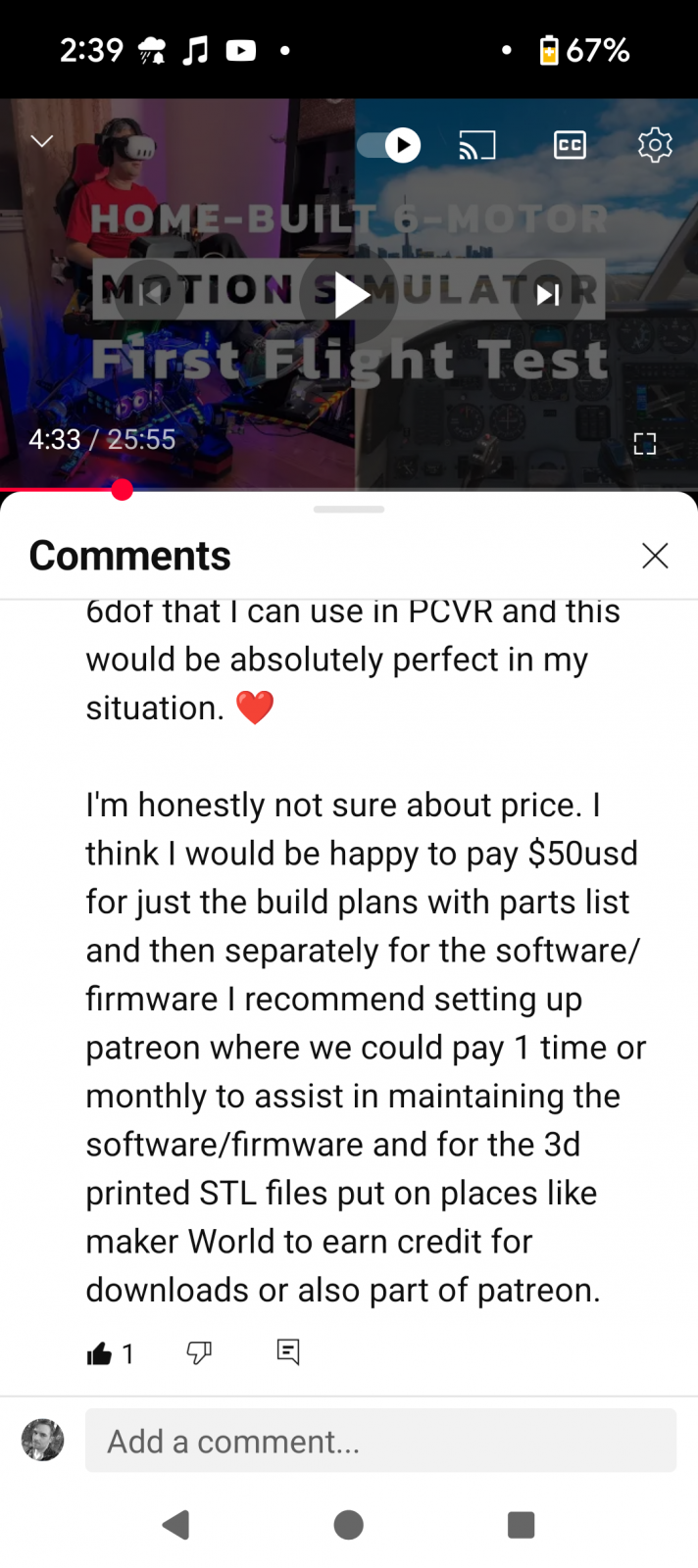Turn on closed captions
Viewport: 698px width, 1568px height.
point(570,145)
